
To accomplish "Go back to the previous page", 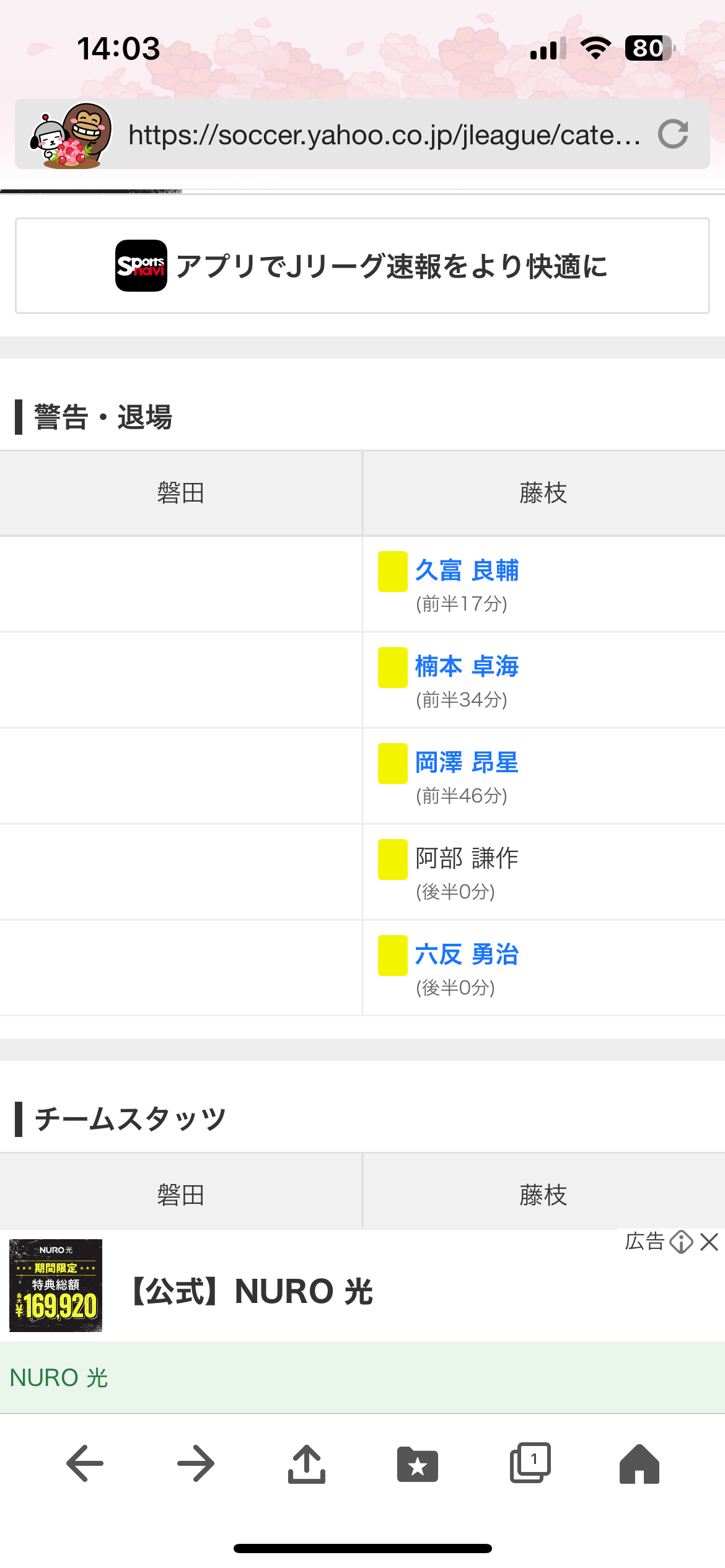I will coord(85,1463).
